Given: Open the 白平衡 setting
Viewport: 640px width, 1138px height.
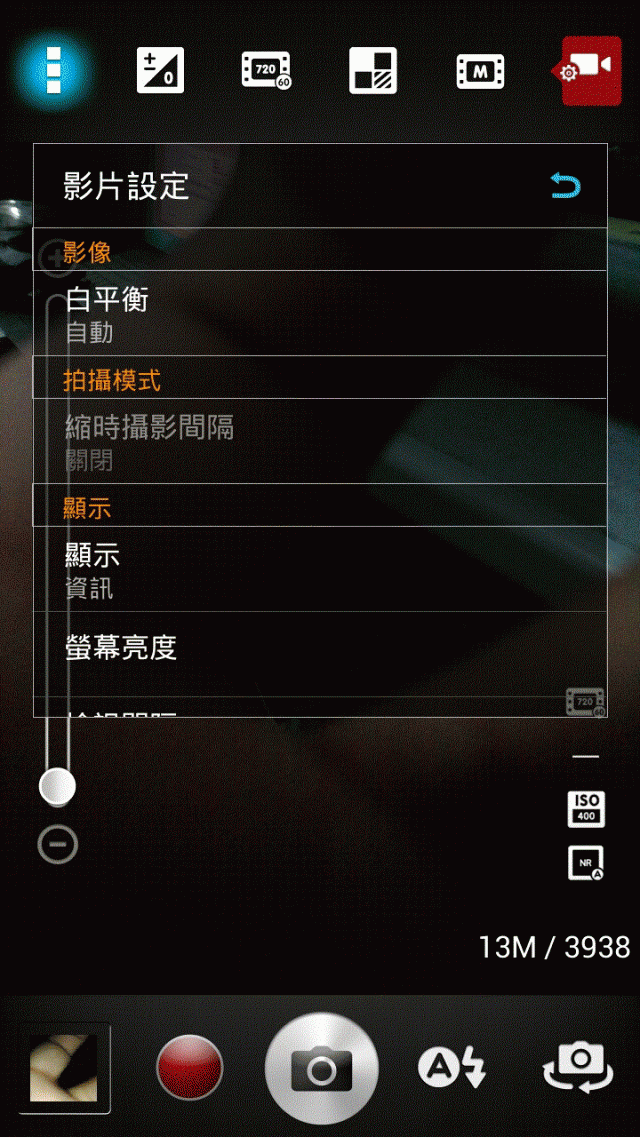Looking at the screenshot, I should [320, 313].
